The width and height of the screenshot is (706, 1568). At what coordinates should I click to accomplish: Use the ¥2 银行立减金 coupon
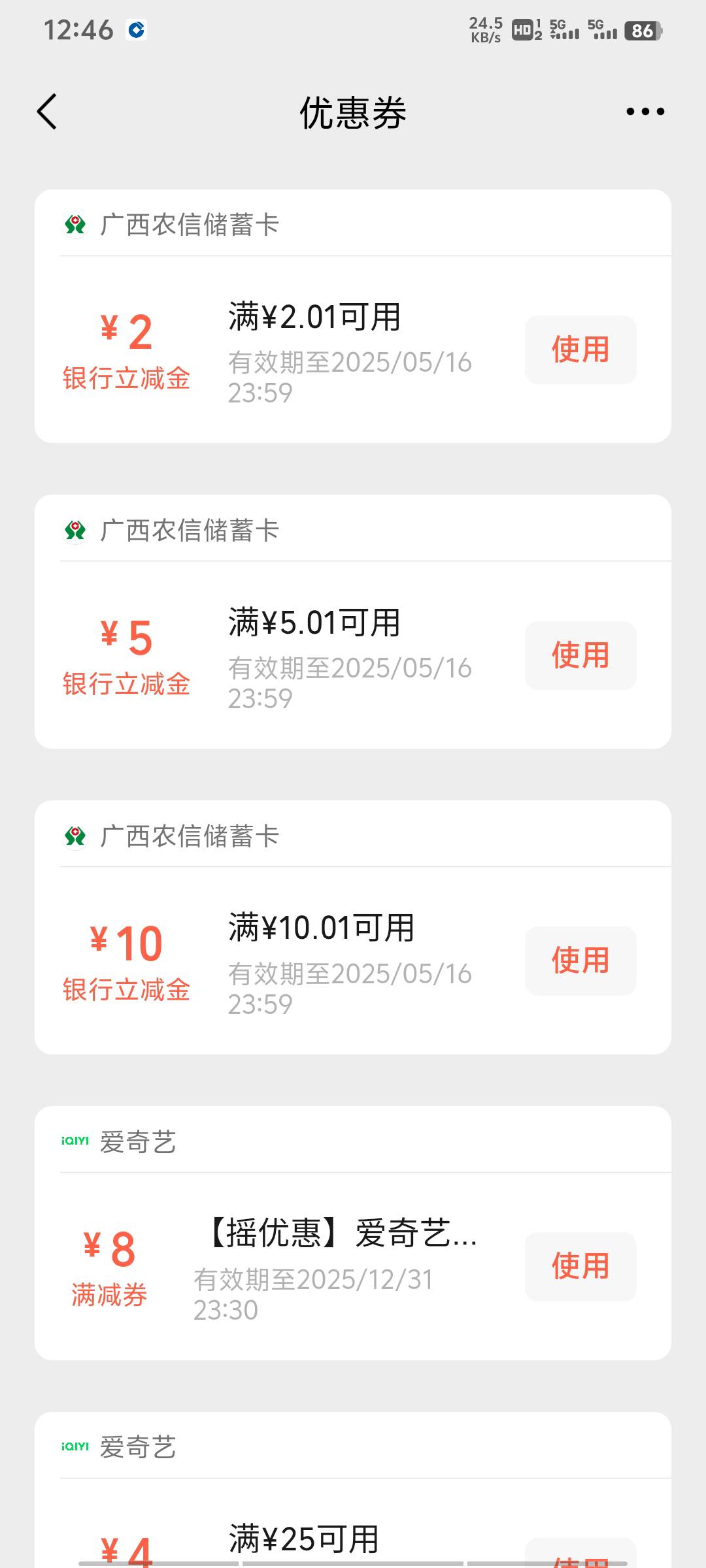tap(580, 350)
